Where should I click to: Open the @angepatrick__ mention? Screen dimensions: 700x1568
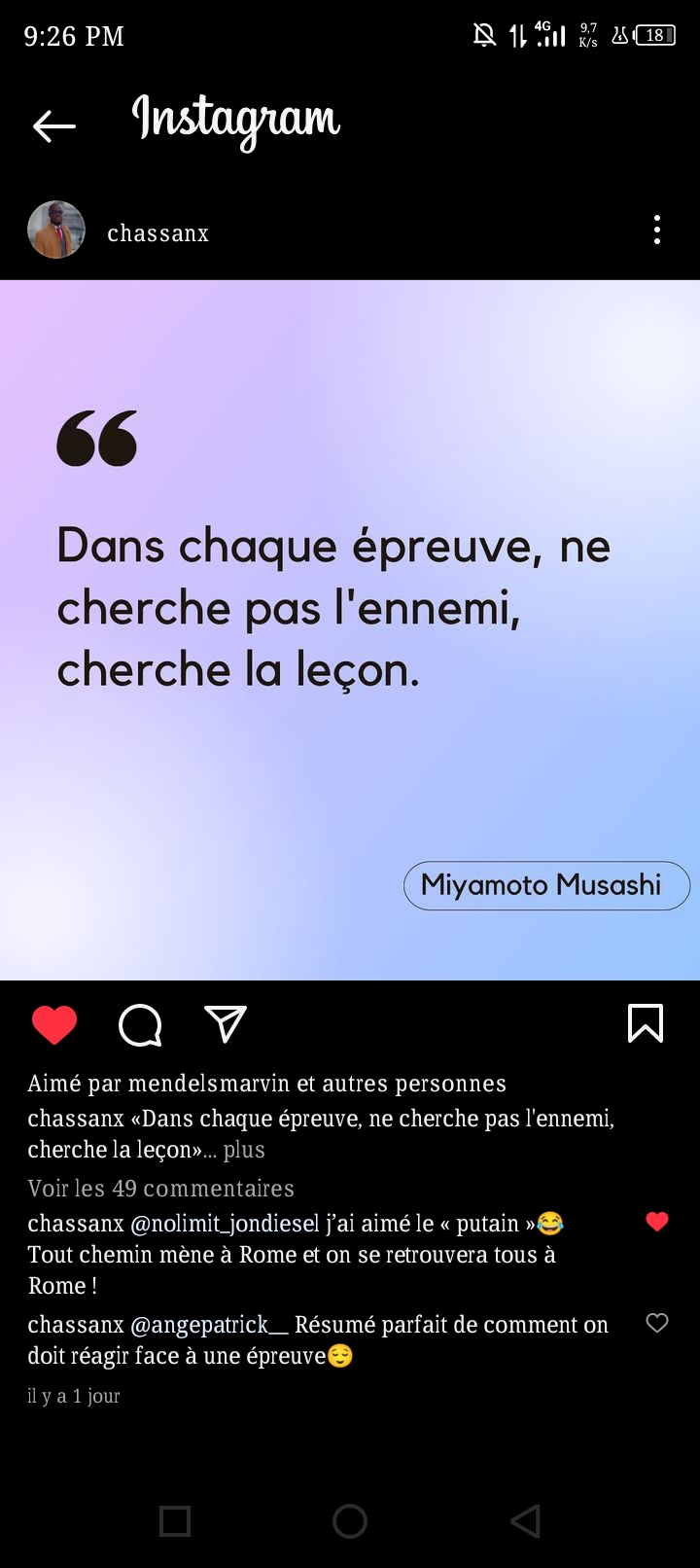coord(209,1325)
